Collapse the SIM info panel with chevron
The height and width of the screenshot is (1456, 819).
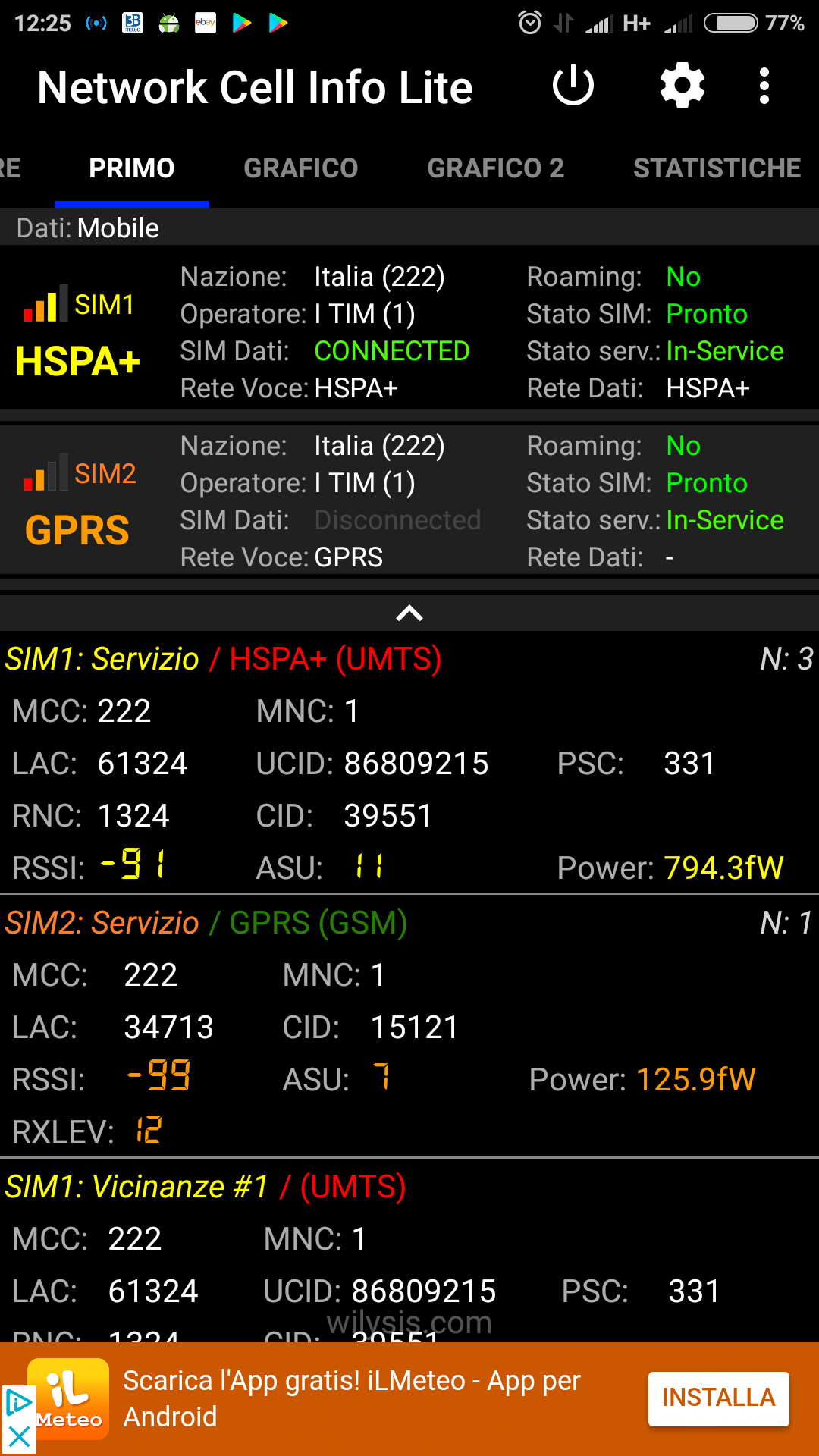coord(409,613)
